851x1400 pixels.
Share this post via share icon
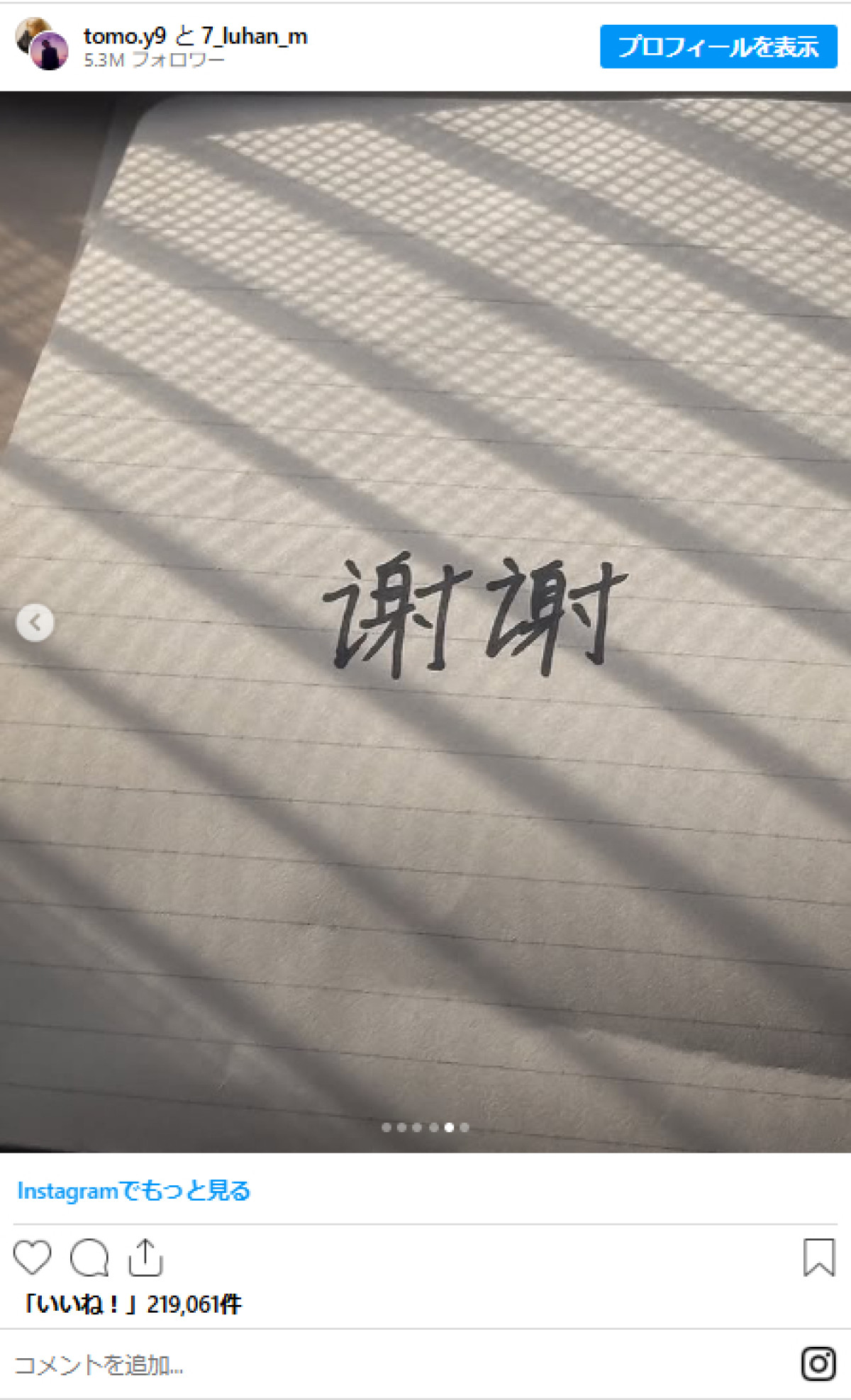click(x=145, y=1257)
